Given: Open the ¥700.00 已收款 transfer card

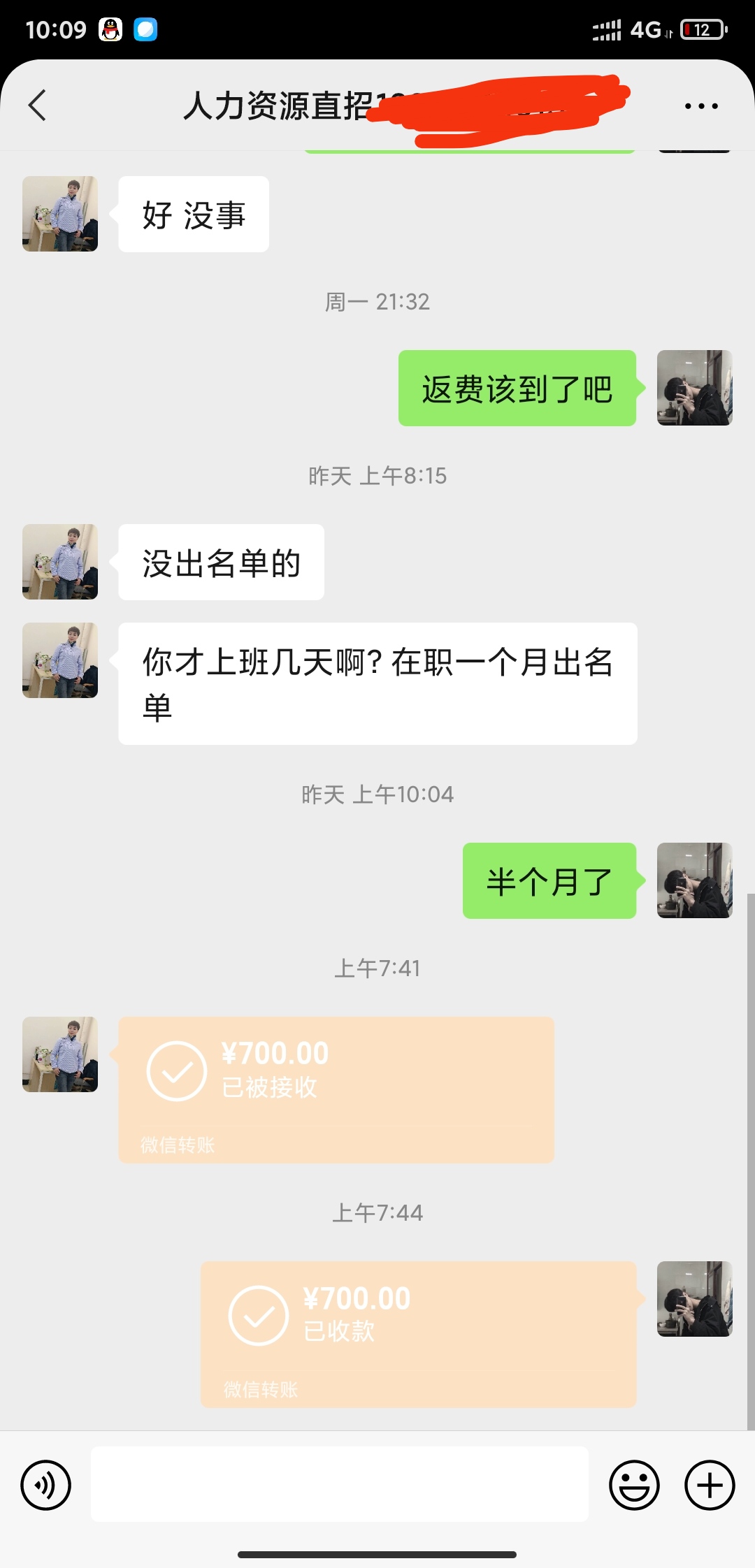Looking at the screenshot, I should (418, 1334).
